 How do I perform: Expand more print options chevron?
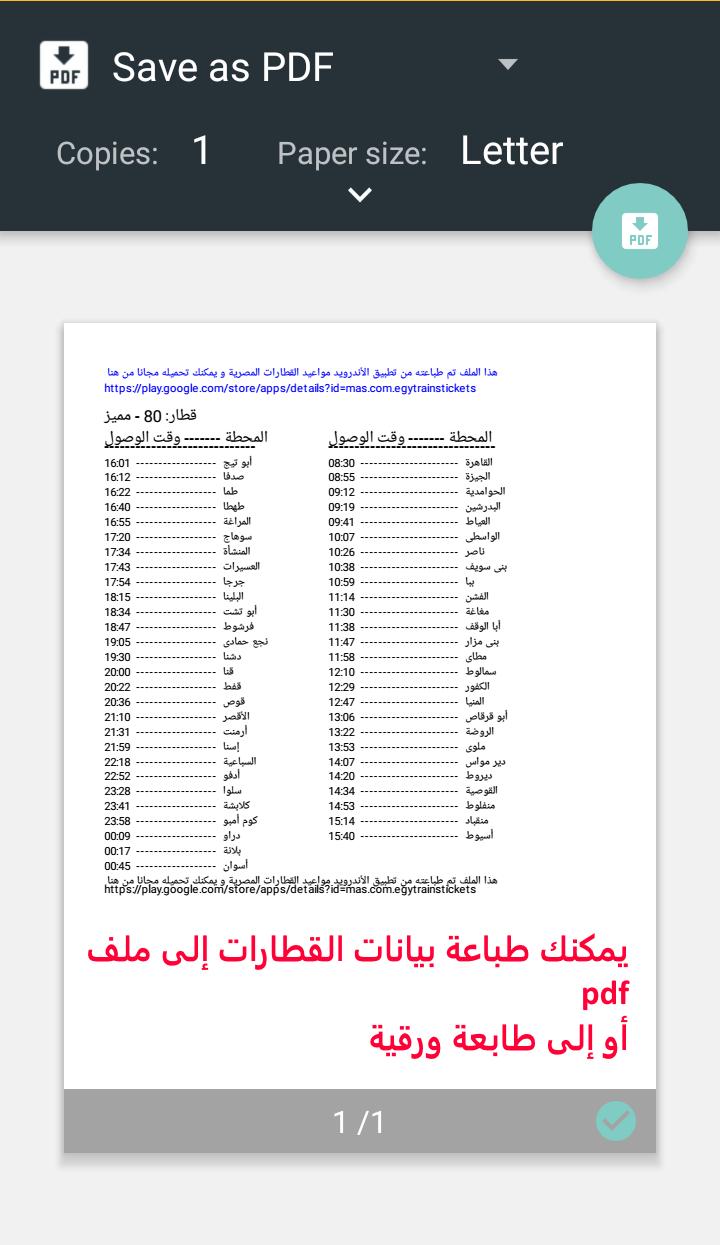pyautogui.click(x=360, y=195)
